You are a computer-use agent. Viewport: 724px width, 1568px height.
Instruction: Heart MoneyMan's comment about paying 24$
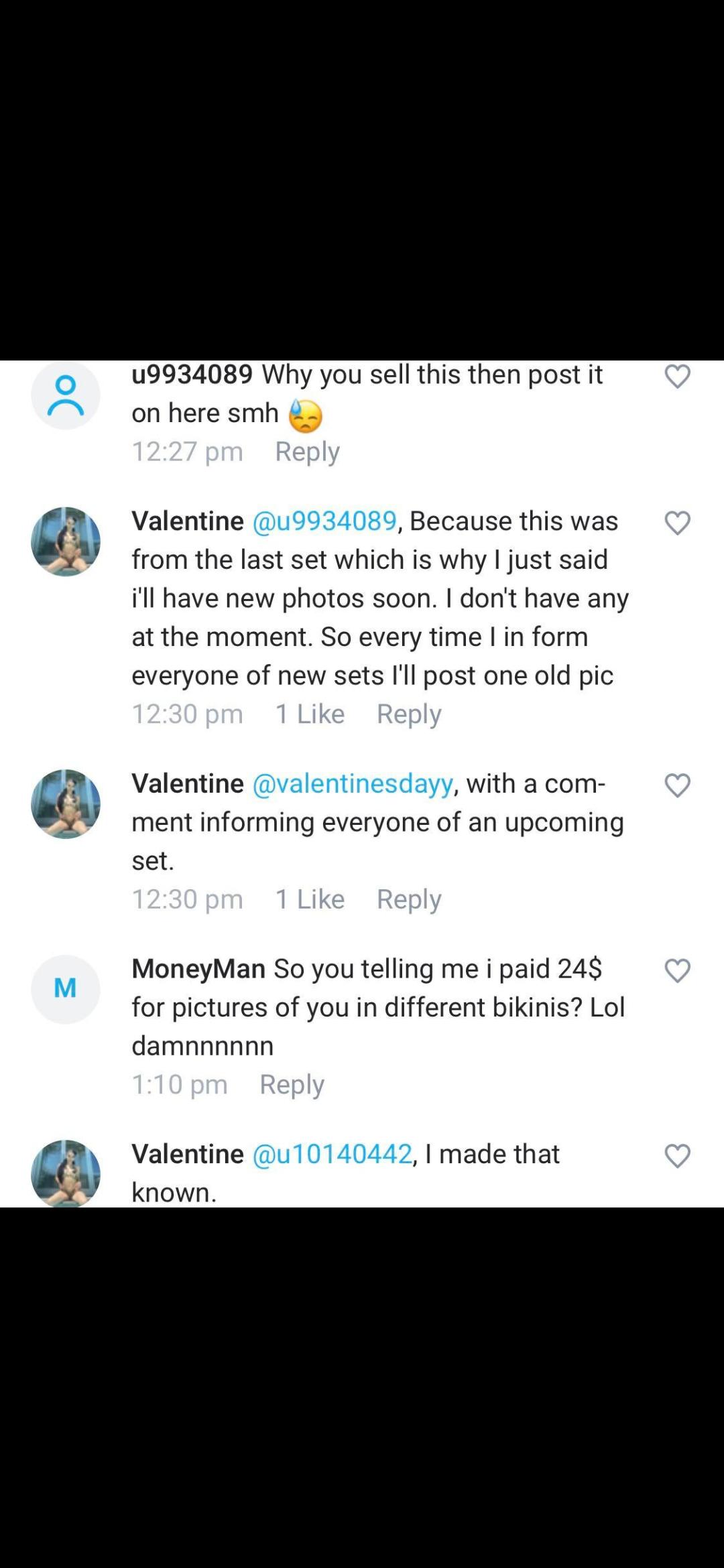coord(678,970)
